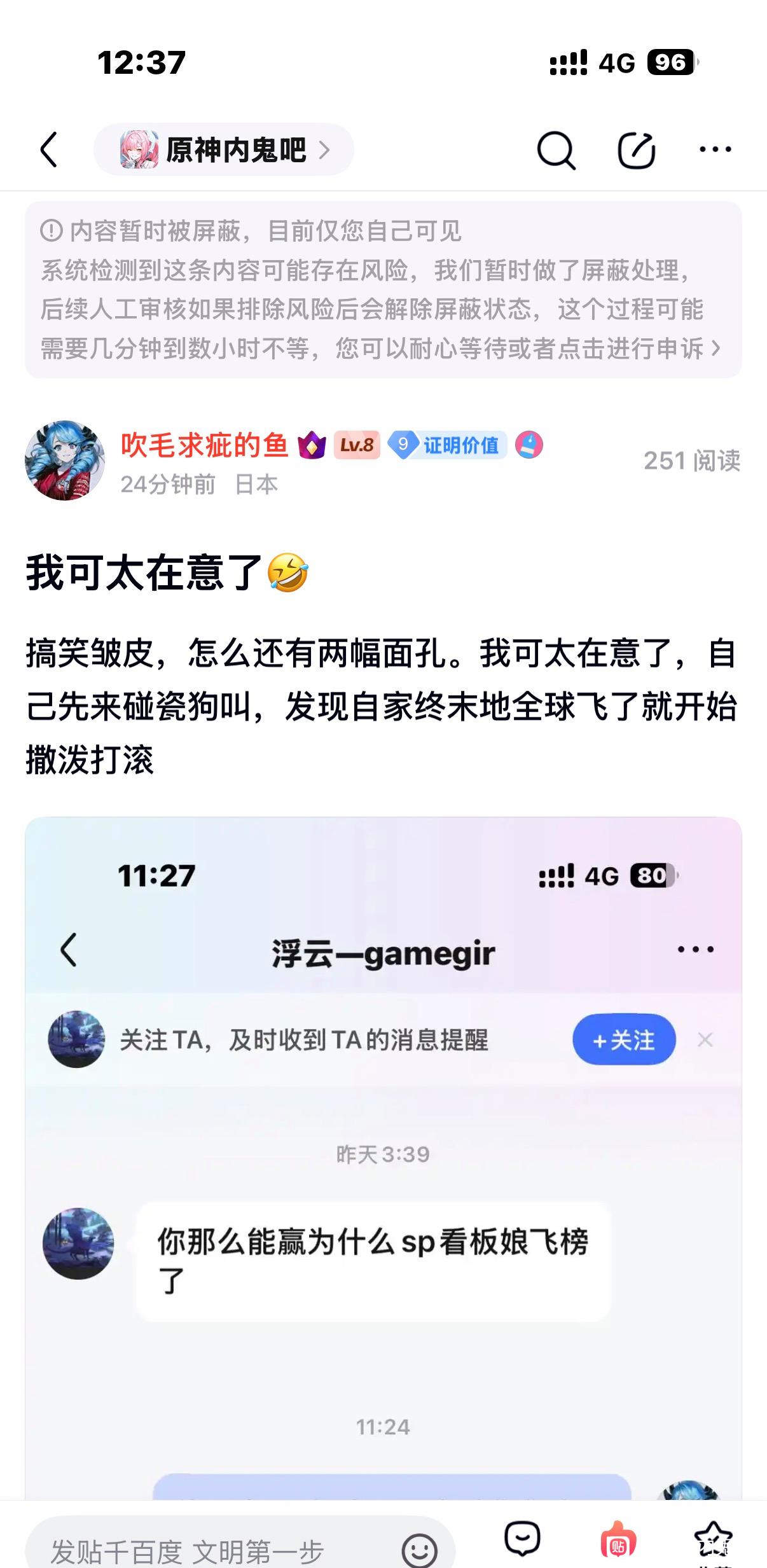767x1568 pixels.
Task: Open the comments icon in bottom bar
Action: pos(522,1539)
